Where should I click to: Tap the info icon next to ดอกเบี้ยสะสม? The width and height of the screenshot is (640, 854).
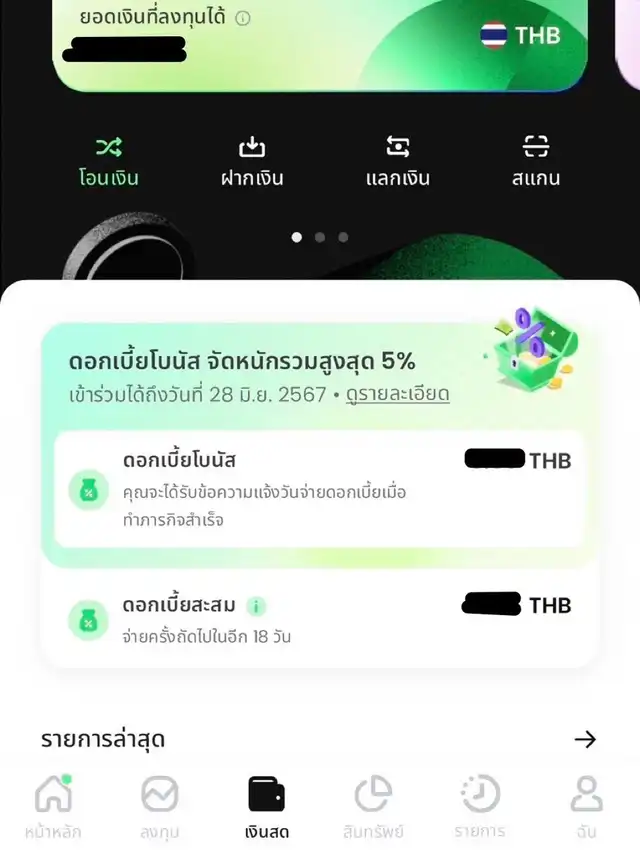coord(257,605)
